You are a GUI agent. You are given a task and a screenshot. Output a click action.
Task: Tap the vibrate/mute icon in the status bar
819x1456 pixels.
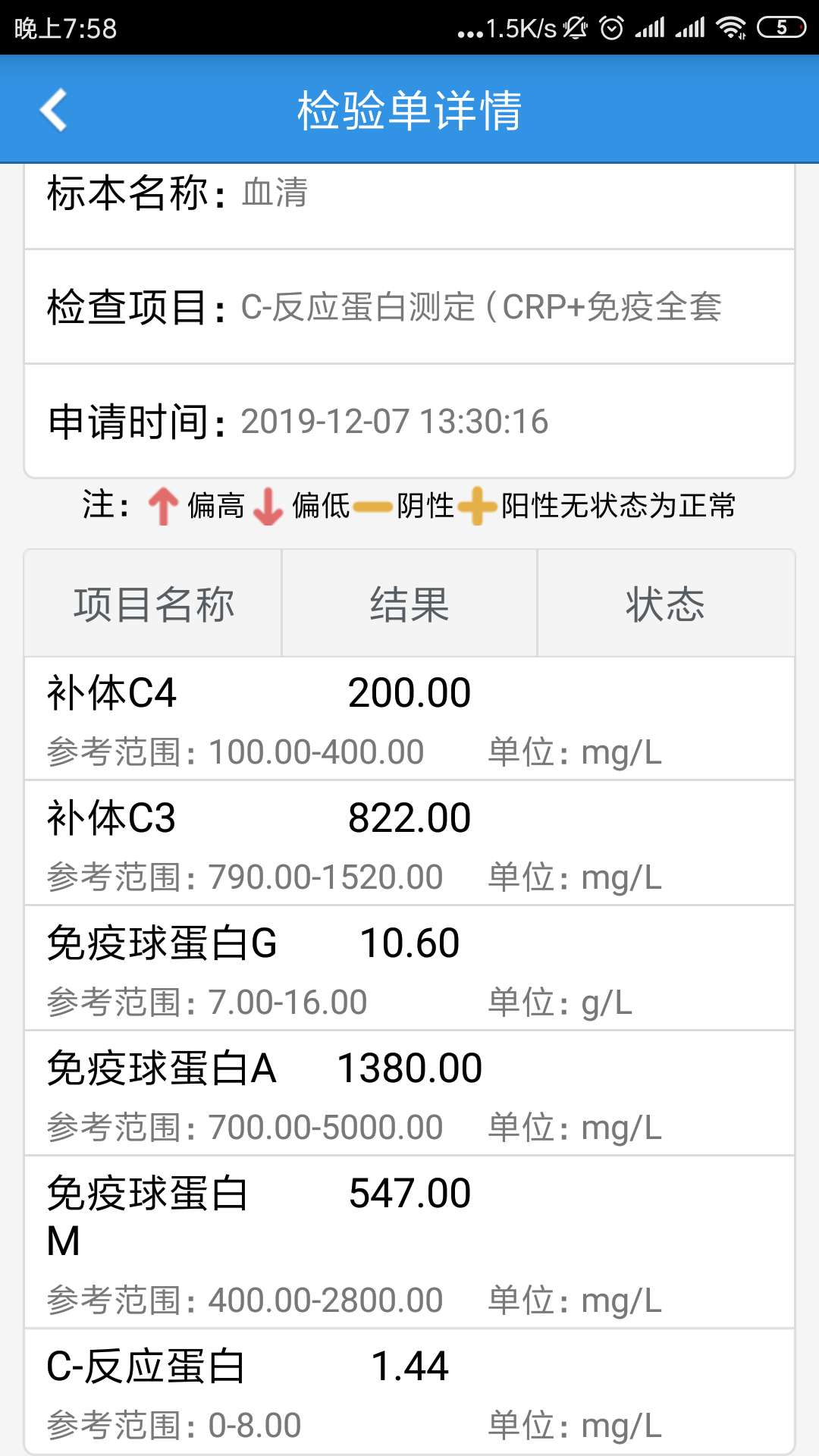[574, 26]
